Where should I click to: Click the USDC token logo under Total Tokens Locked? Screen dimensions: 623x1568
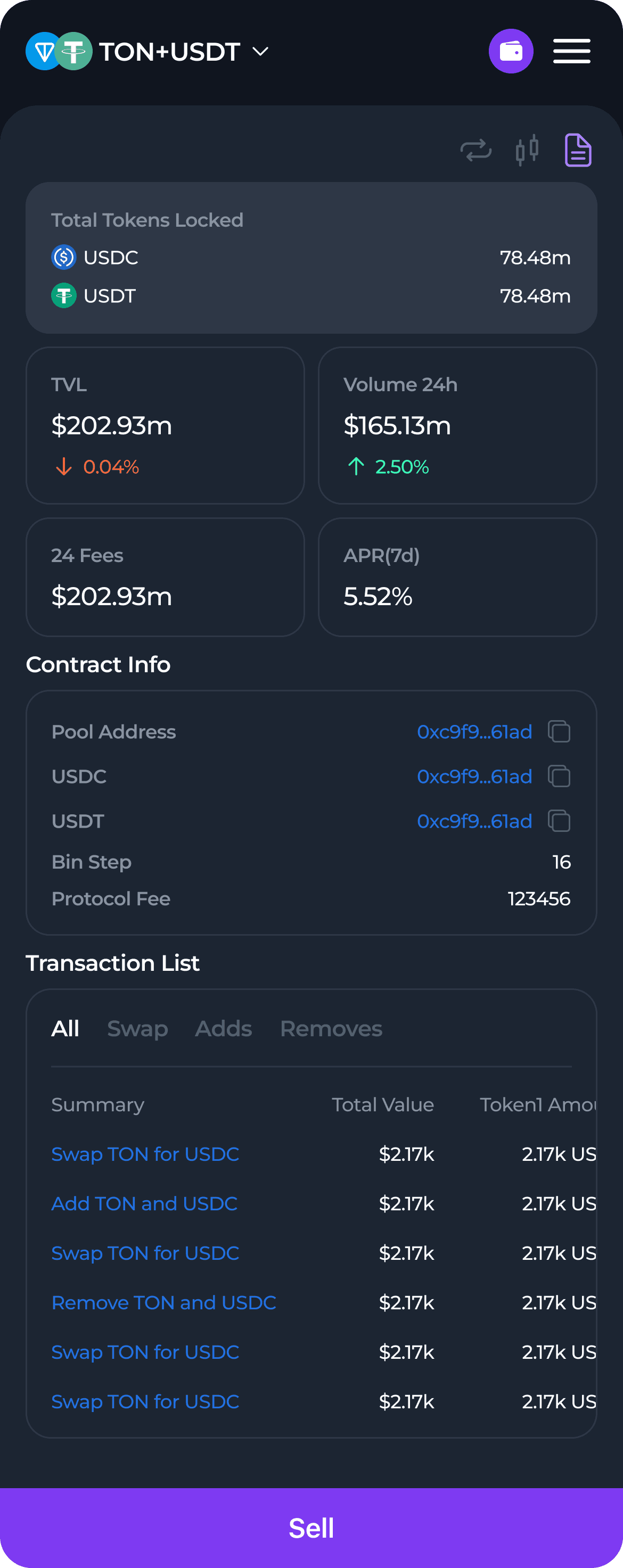pyautogui.click(x=63, y=258)
